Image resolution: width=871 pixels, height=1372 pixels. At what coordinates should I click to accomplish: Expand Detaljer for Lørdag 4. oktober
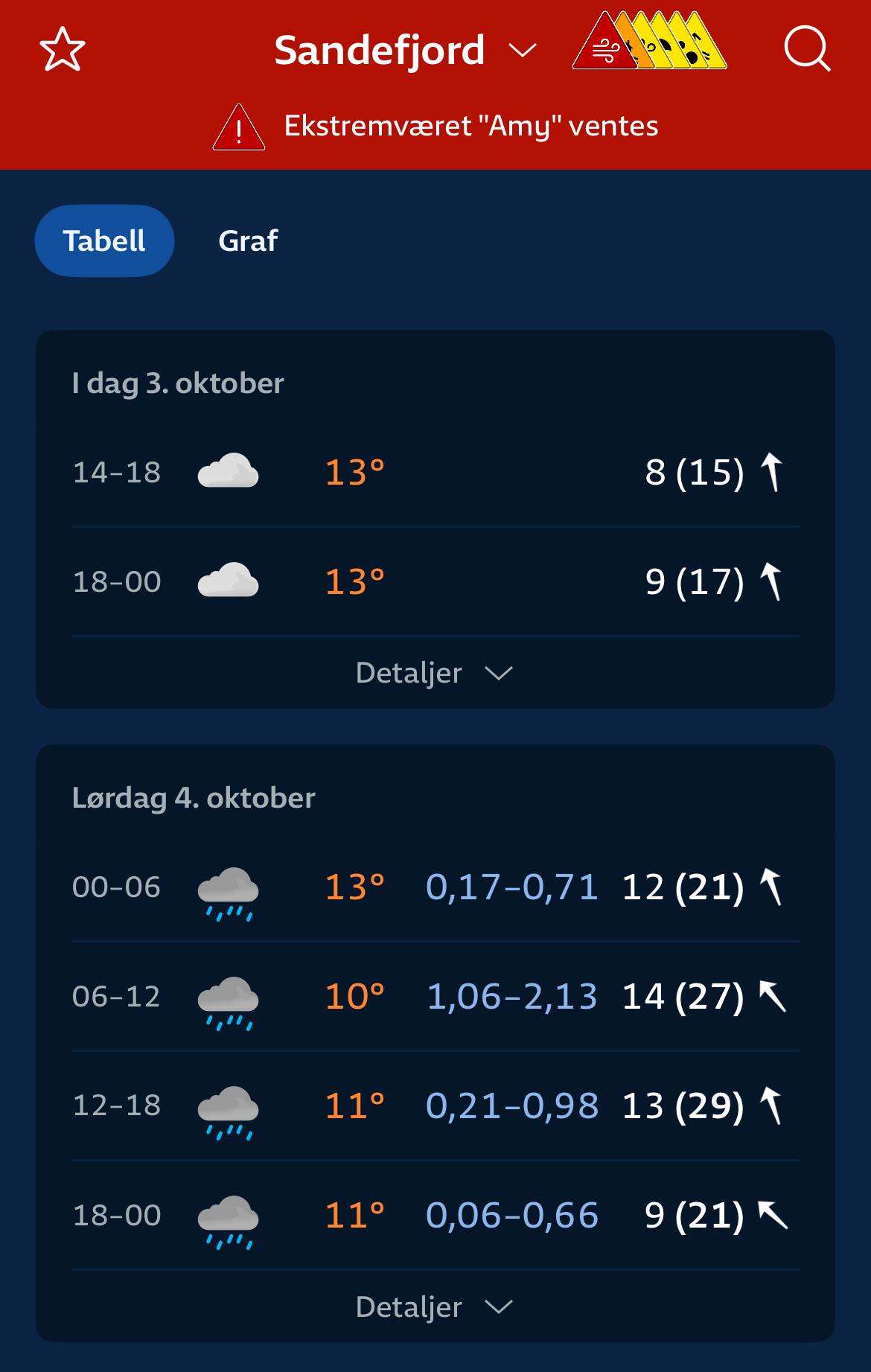tap(435, 1306)
